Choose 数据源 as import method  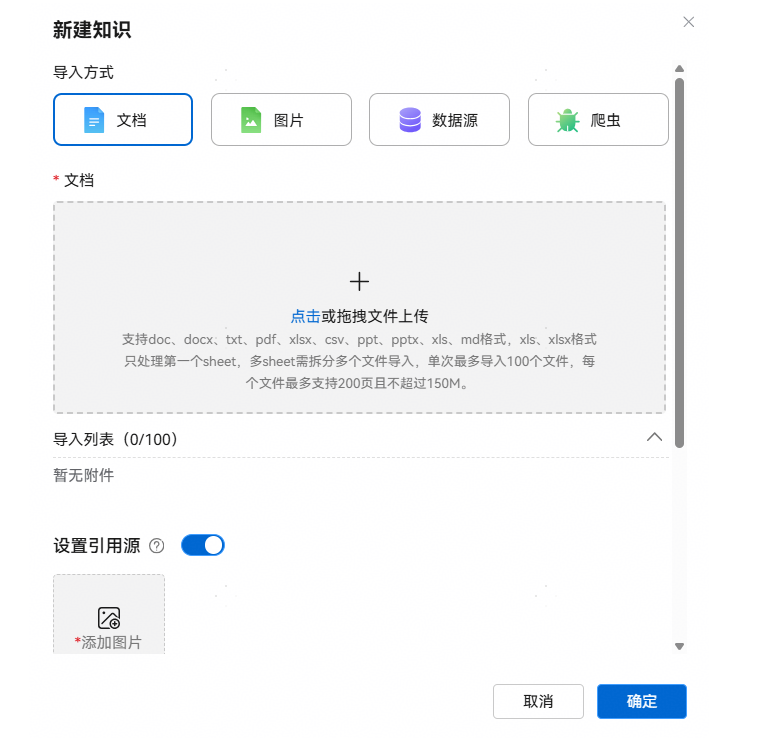click(x=439, y=120)
